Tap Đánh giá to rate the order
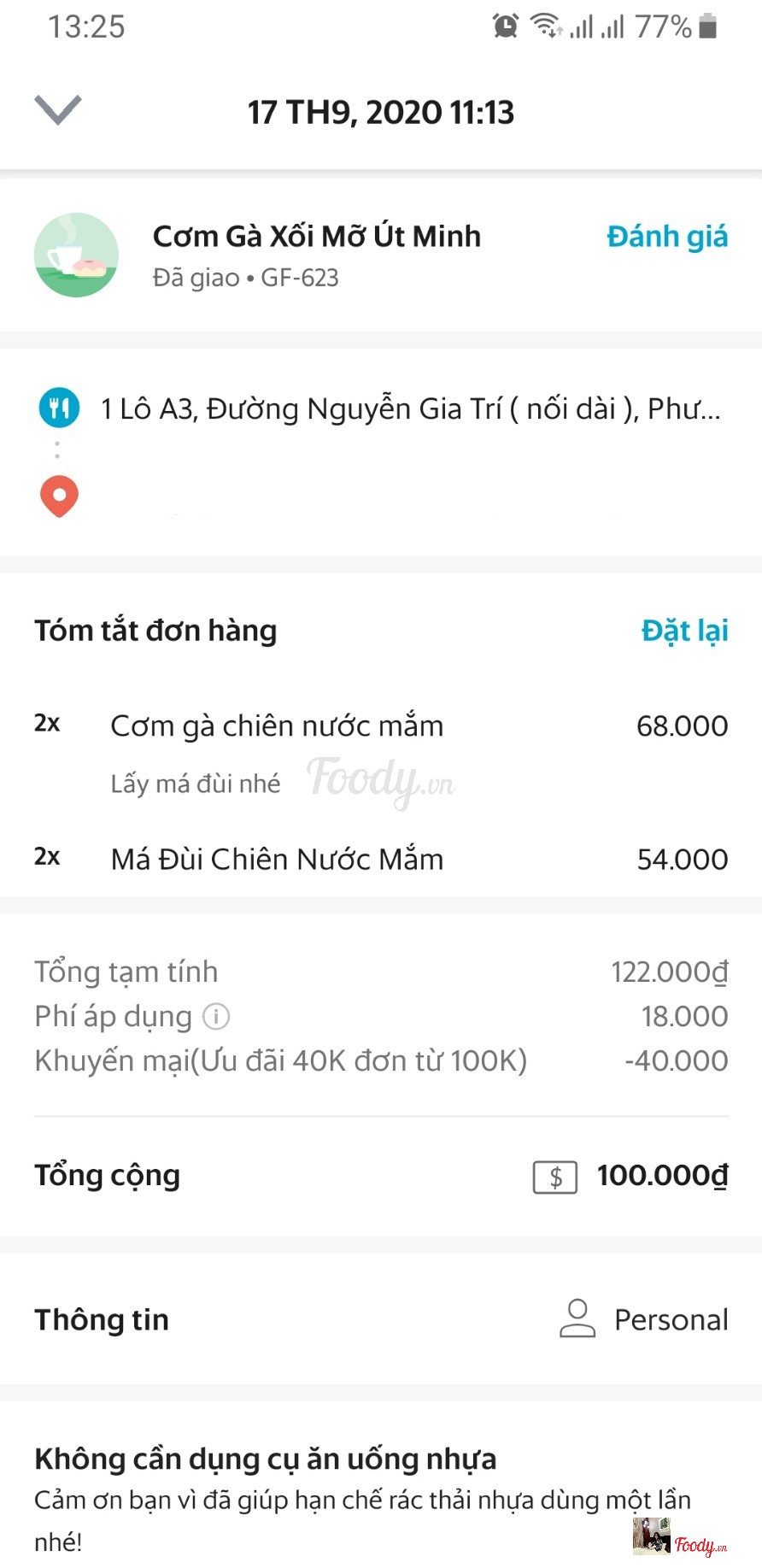 click(666, 237)
